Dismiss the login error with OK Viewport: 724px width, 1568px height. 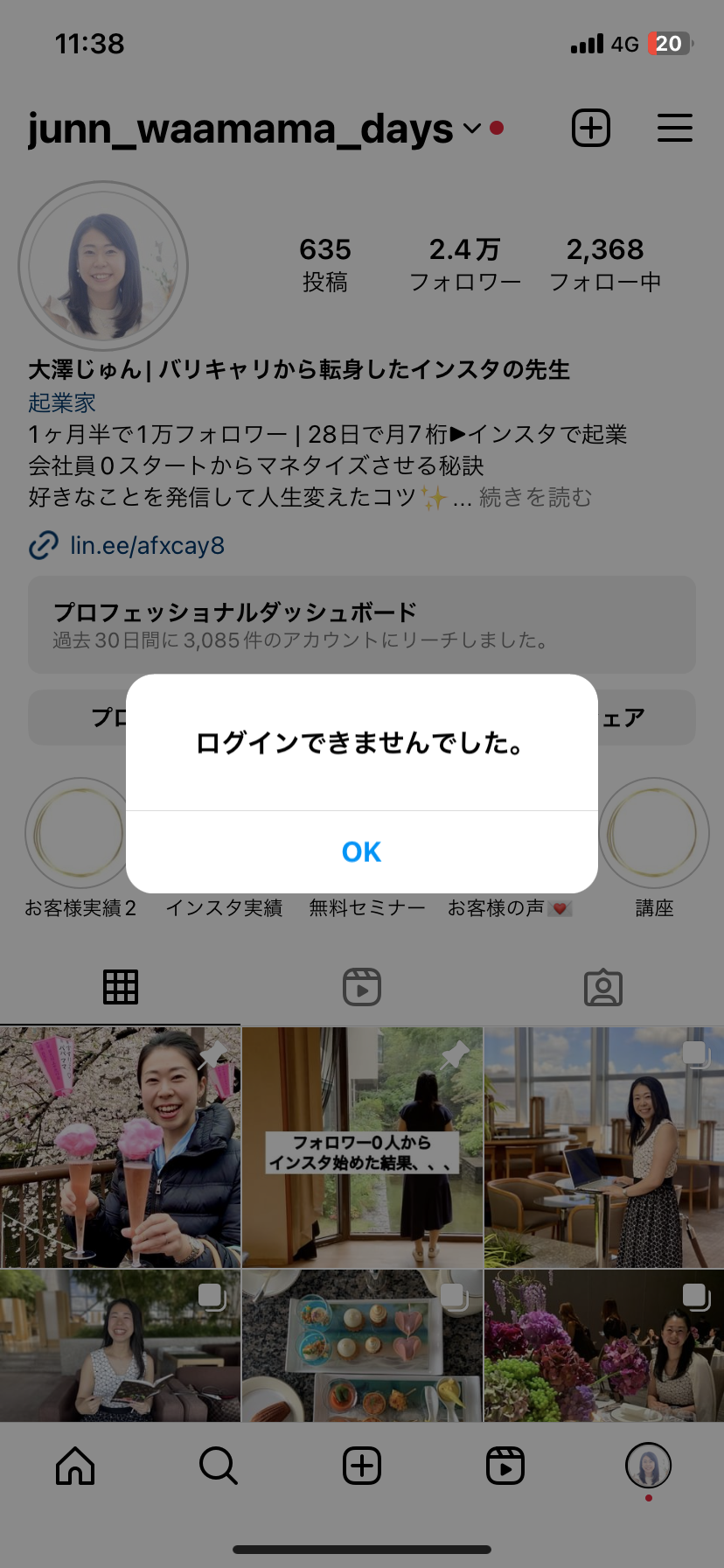coord(362,851)
